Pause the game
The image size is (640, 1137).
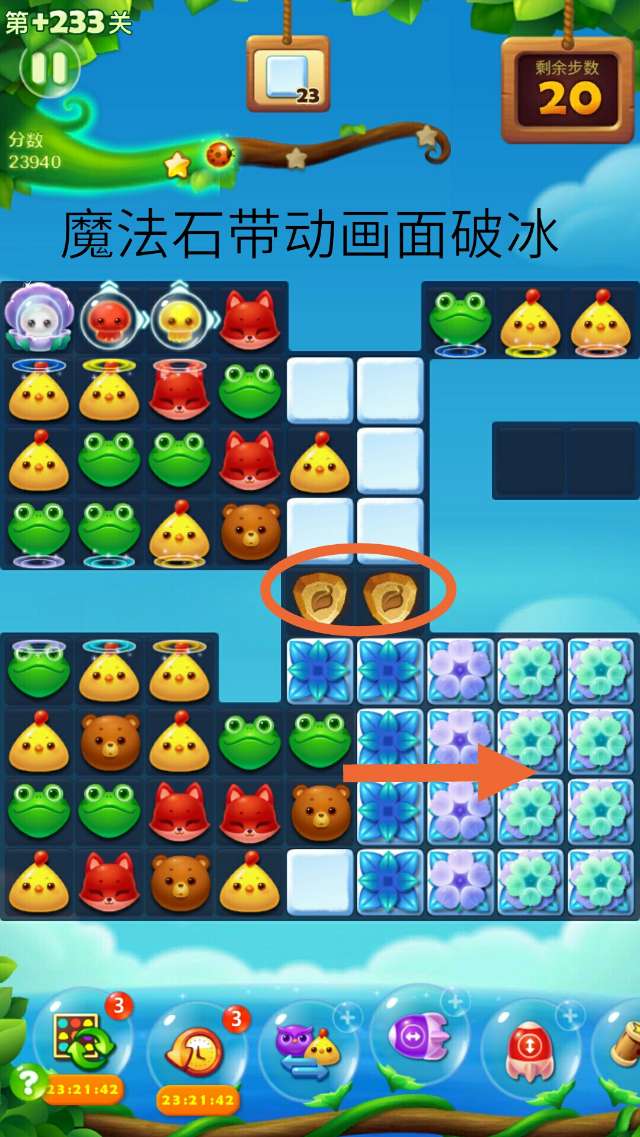pos(49,68)
